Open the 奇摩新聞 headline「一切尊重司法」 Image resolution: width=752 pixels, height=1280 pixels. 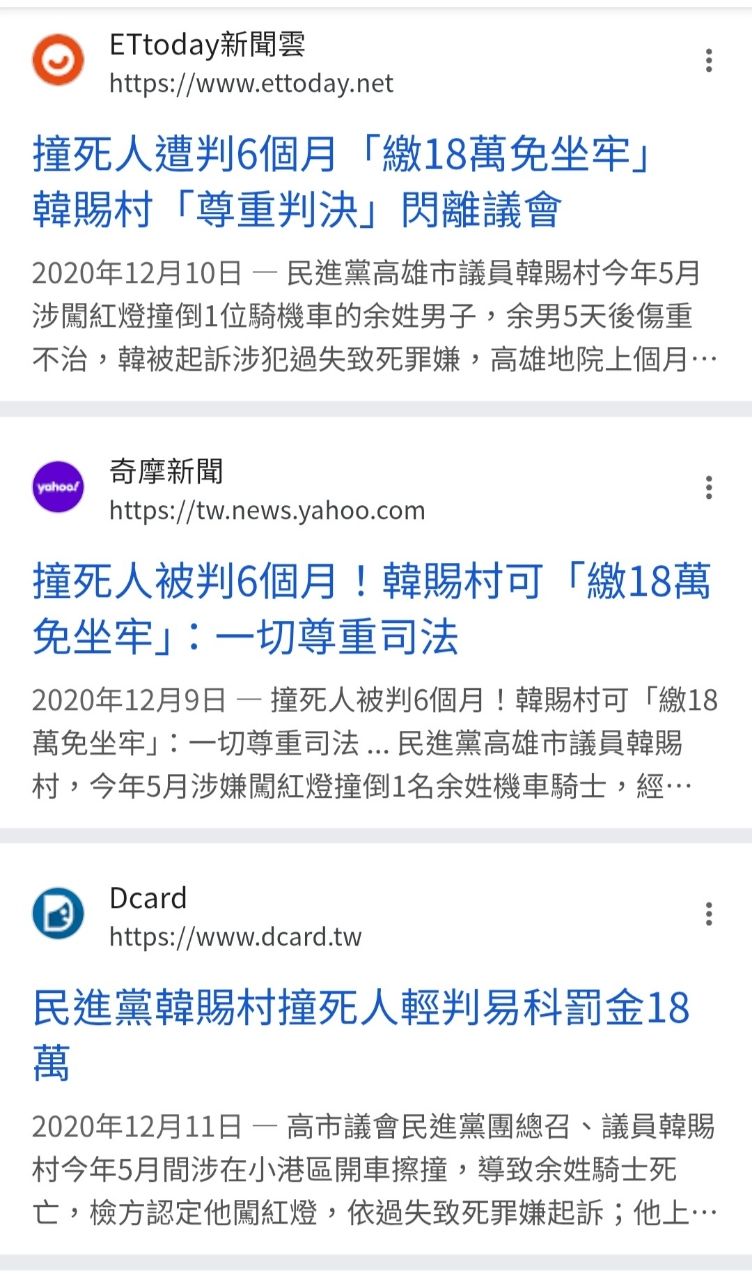click(370, 609)
